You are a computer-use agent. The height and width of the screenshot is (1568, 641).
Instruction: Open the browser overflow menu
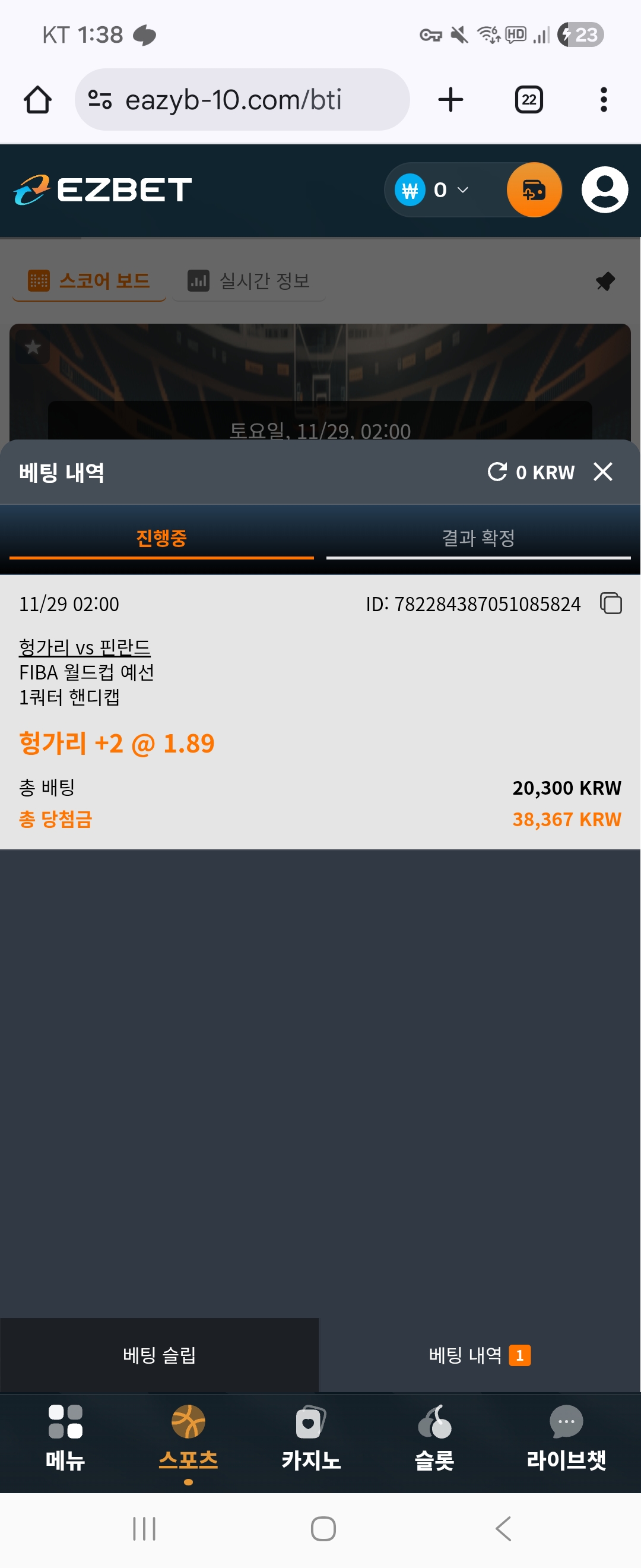coord(603,100)
